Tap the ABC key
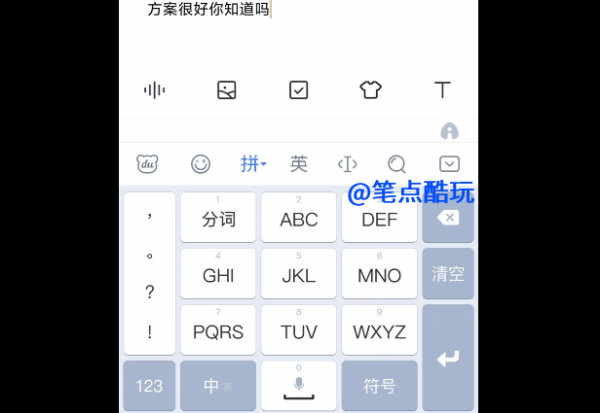This screenshot has height=413, width=600. point(299,218)
